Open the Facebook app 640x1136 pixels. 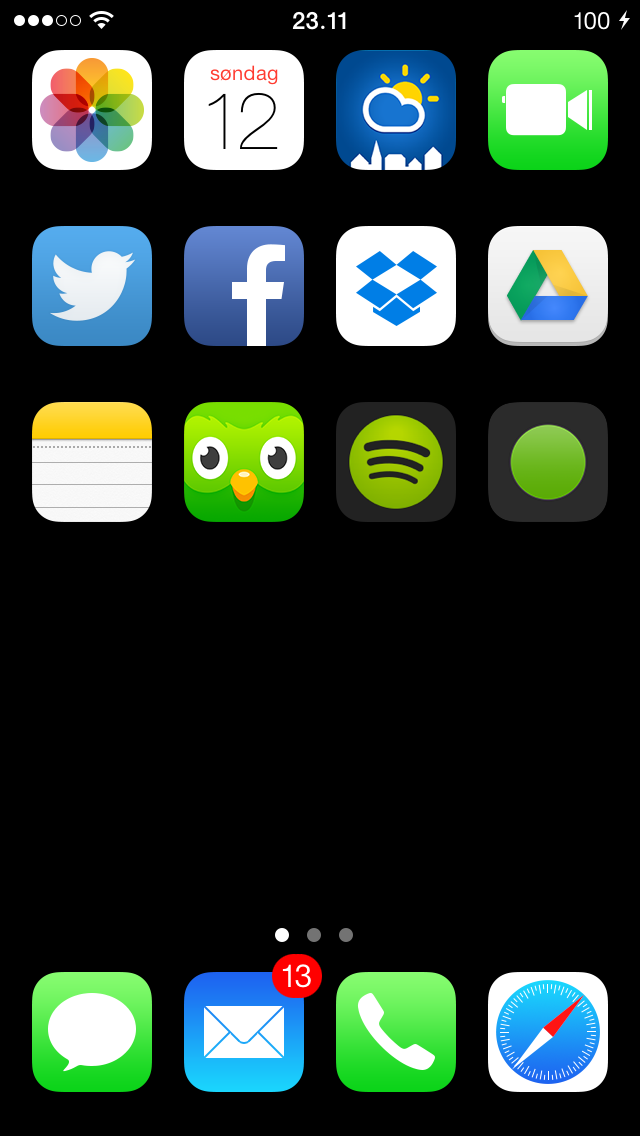pyautogui.click(x=244, y=286)
